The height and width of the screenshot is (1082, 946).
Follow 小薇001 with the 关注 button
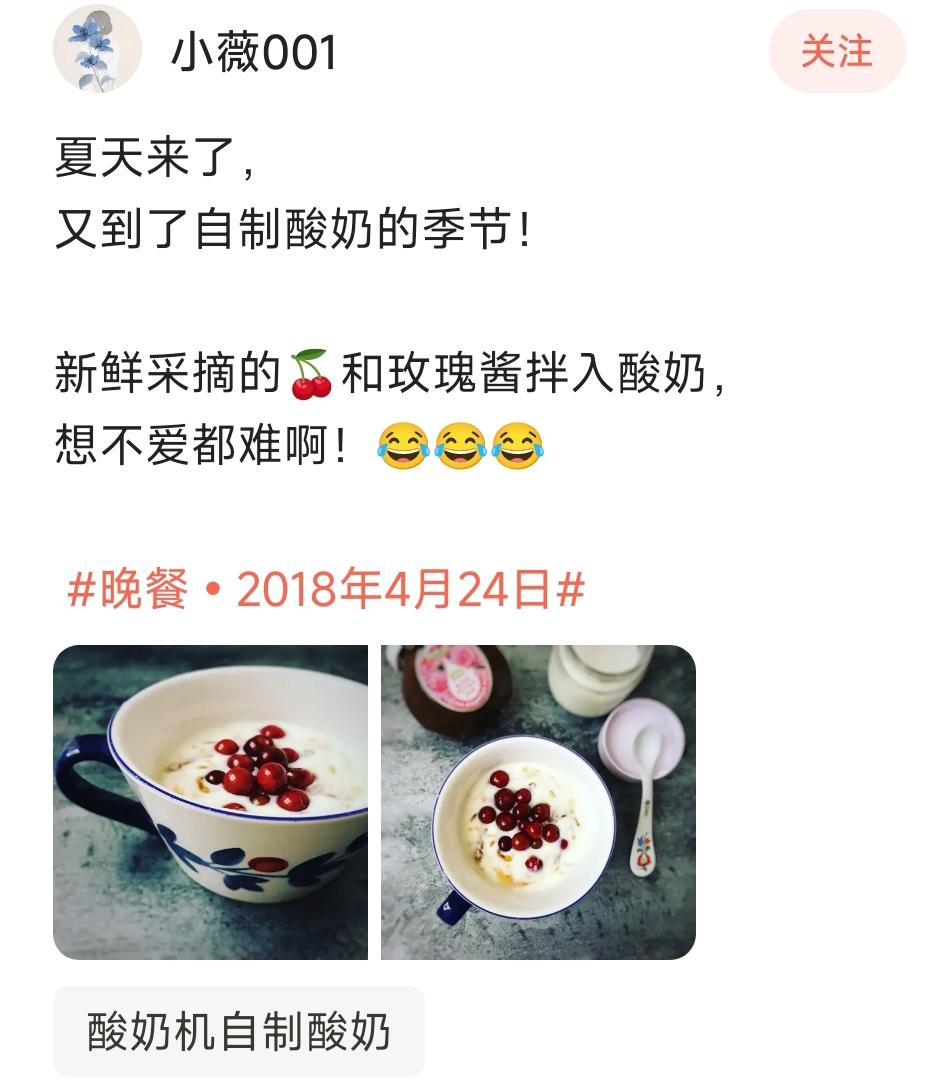tap(836, 52)
